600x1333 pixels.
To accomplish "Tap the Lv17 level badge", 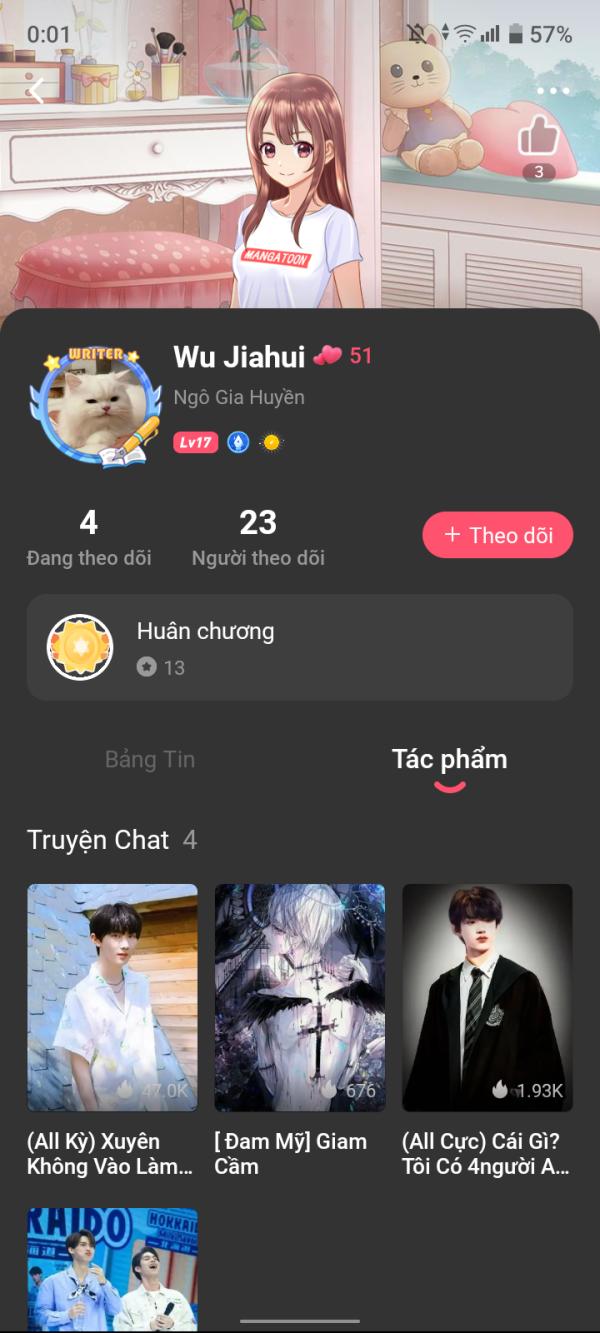I will point(195,442).
